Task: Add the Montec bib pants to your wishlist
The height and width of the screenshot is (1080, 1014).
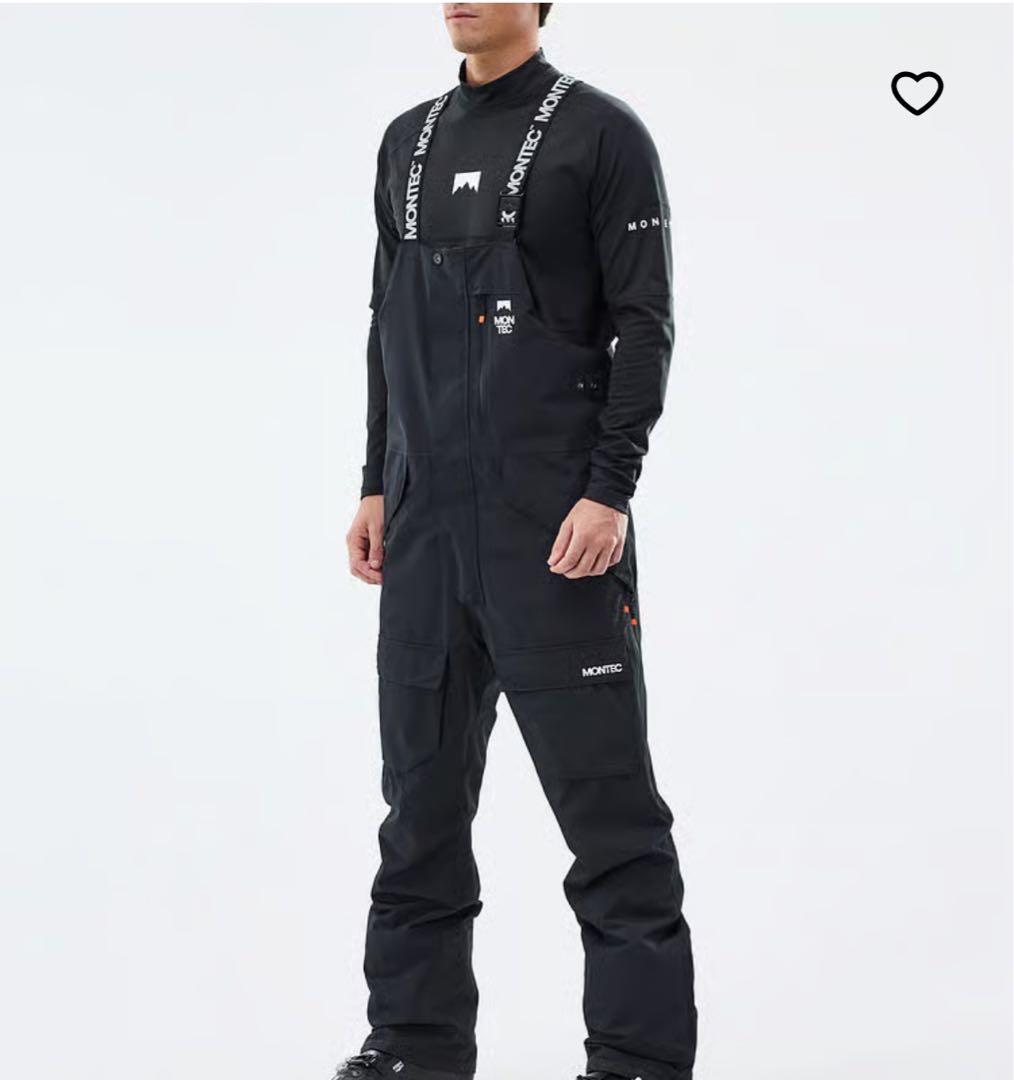Action: pos(917,93)
